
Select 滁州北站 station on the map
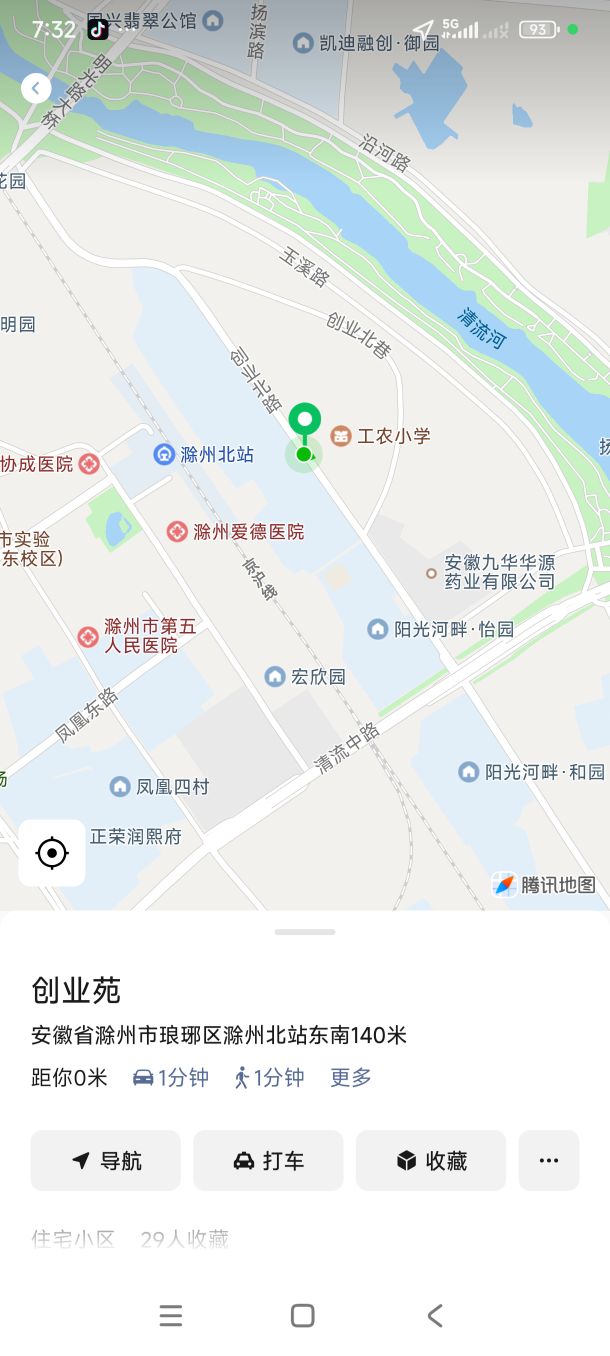click(205, 454)
